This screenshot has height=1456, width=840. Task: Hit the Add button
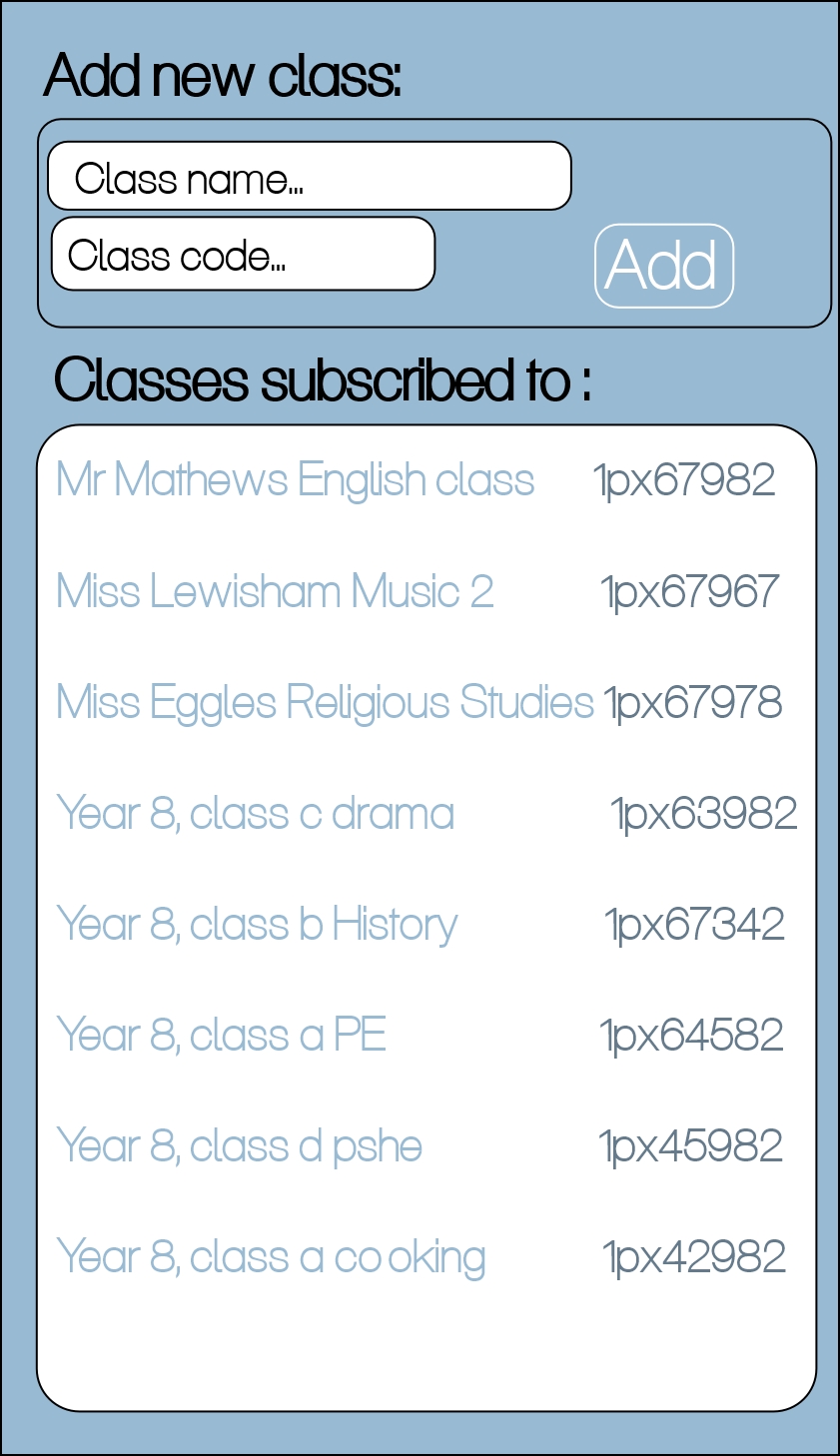[664, 266]
